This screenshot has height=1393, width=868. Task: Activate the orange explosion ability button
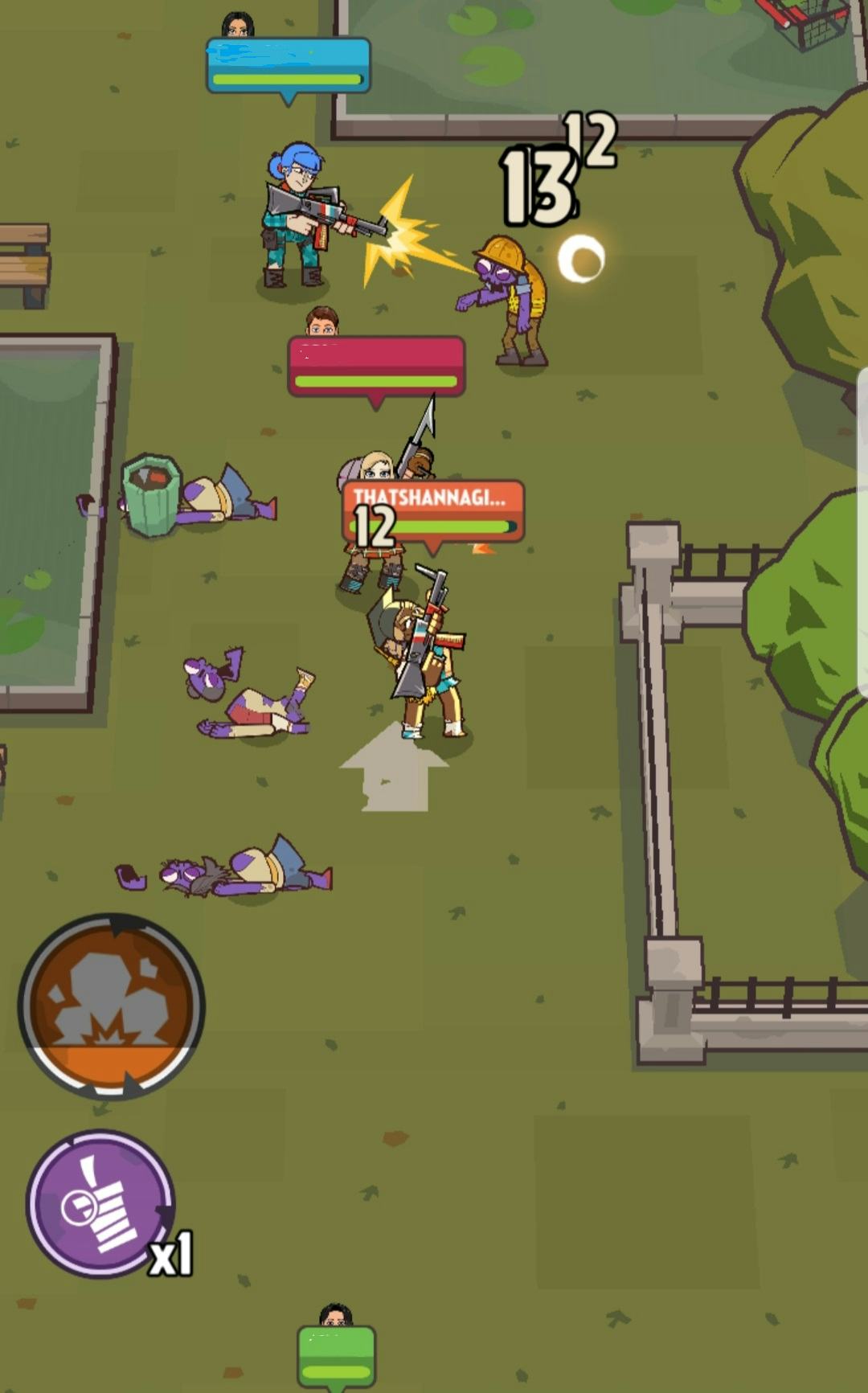[x=112, y=1006]
